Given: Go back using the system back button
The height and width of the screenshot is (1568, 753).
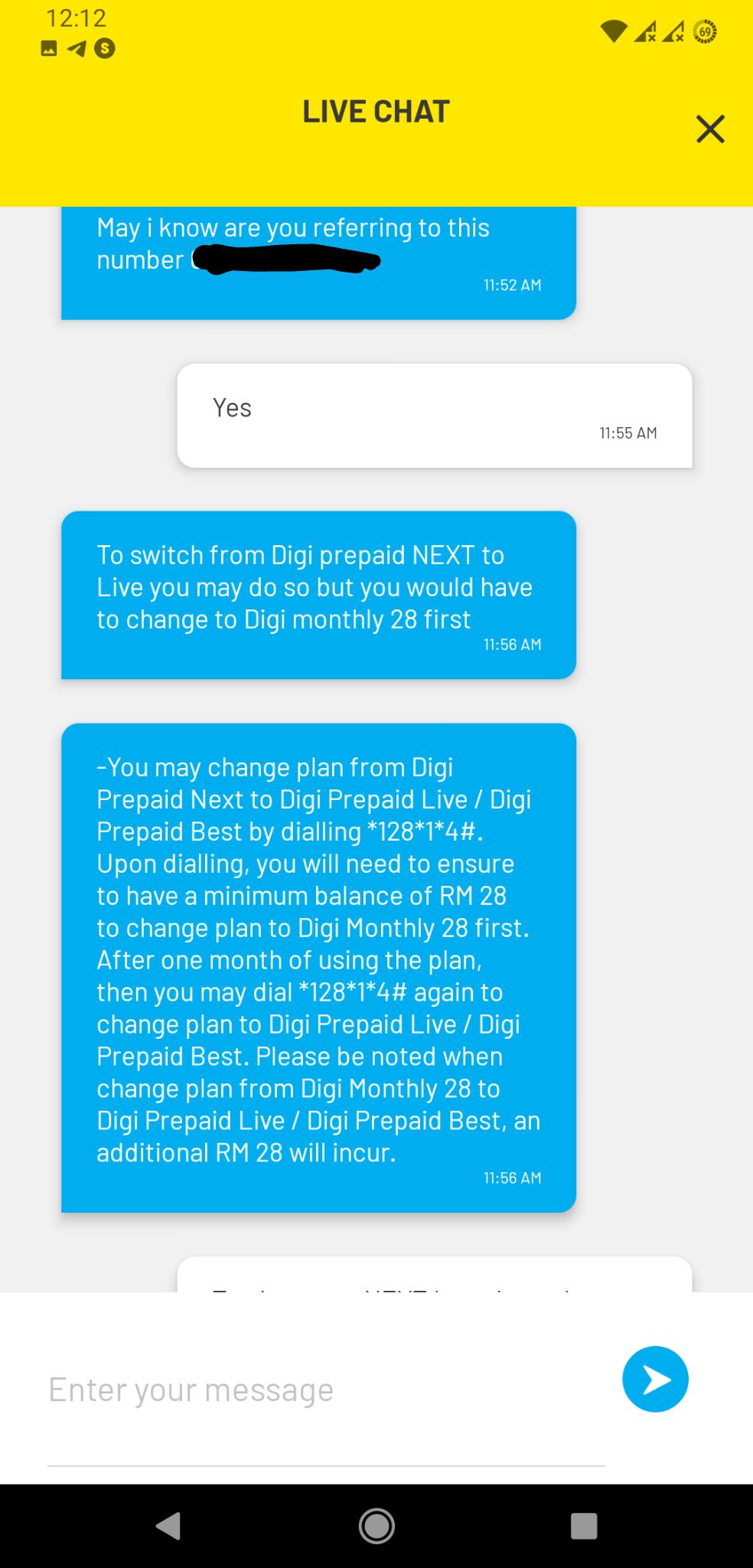Looking at the screenshot, I should tap(169, 1526).
